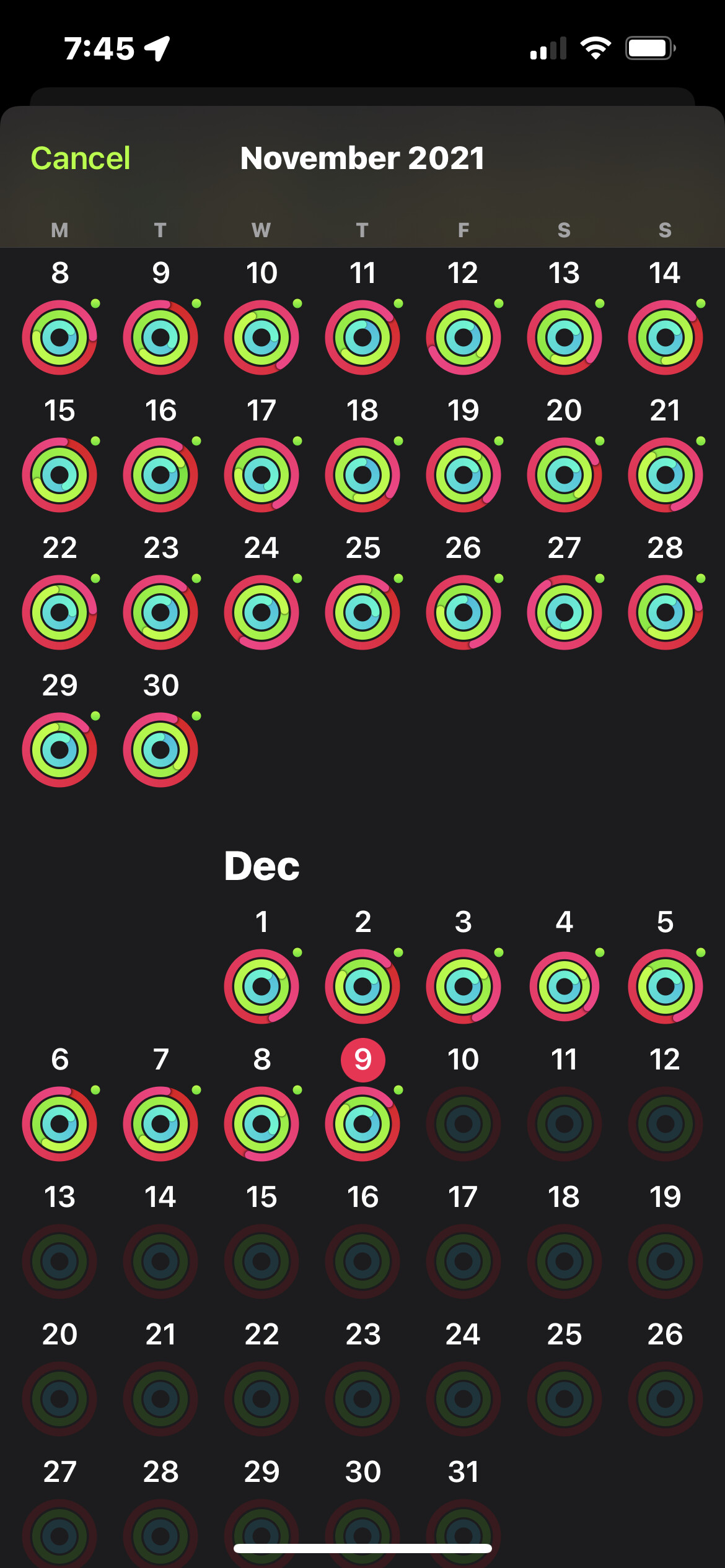Open activity for December 5
Image resolution: width=725 pixels, height=1568 pixels.
pyautogui.click(x=665, y=986)
